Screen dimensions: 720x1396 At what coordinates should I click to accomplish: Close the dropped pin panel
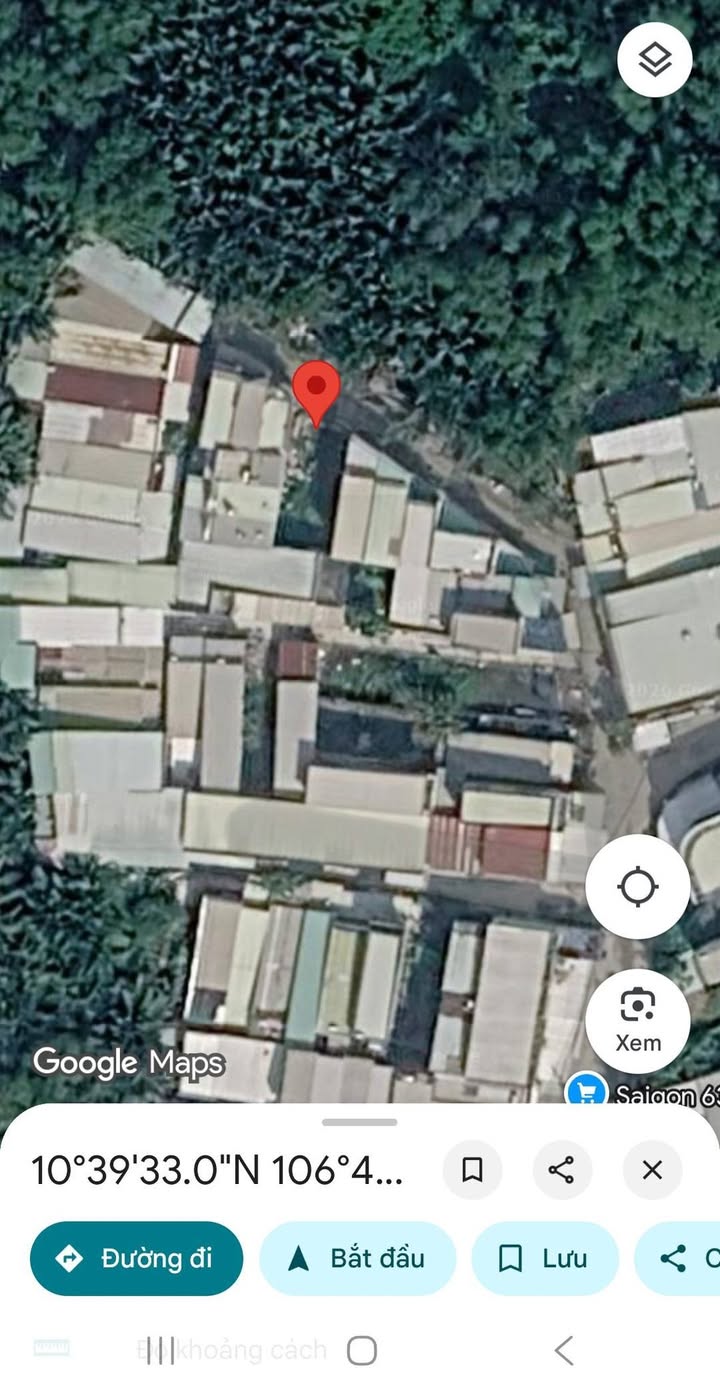pyautogui.click(x=652, y=1169)
